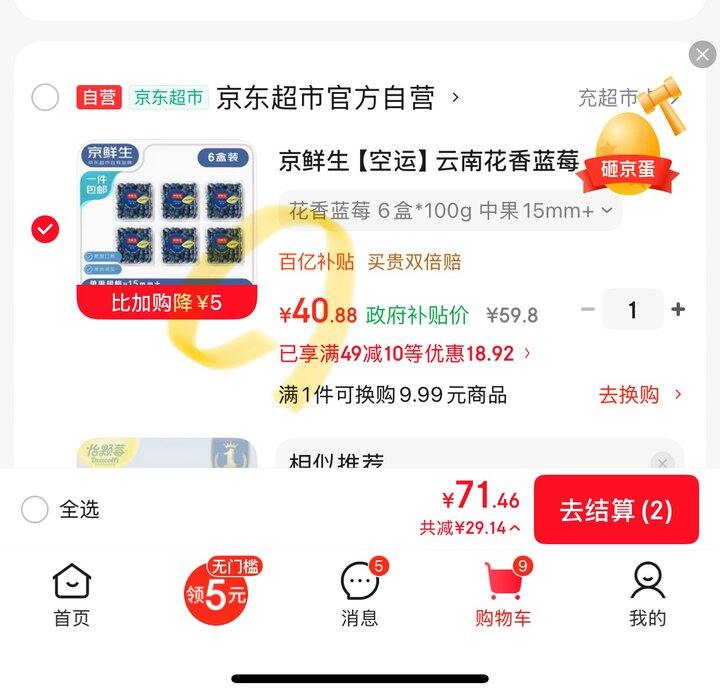Toggle 全选 to select all items
The image size is (720, 697).
pyautogui.click(x=35, y=510)
